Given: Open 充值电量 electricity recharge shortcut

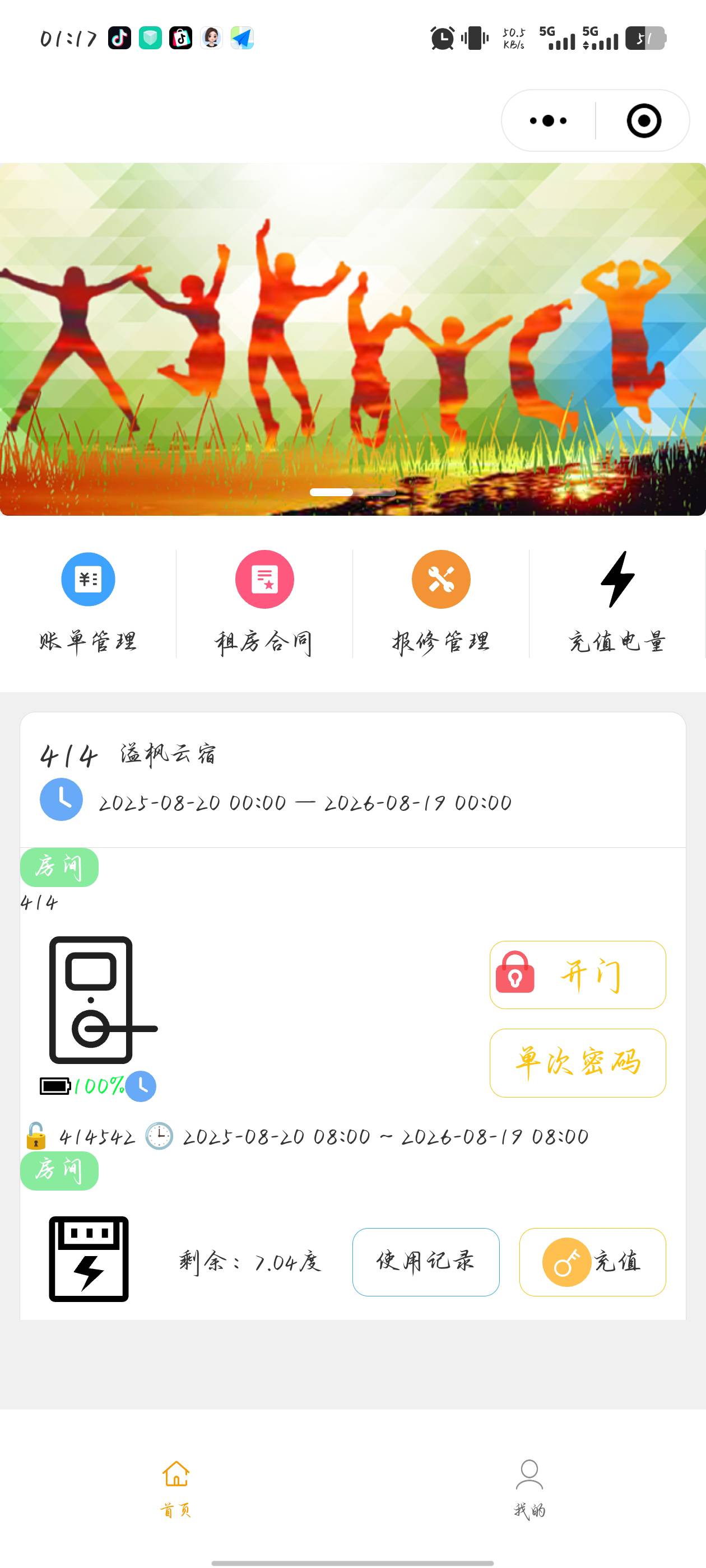Looking at the screenshot, I should point(617,602).
